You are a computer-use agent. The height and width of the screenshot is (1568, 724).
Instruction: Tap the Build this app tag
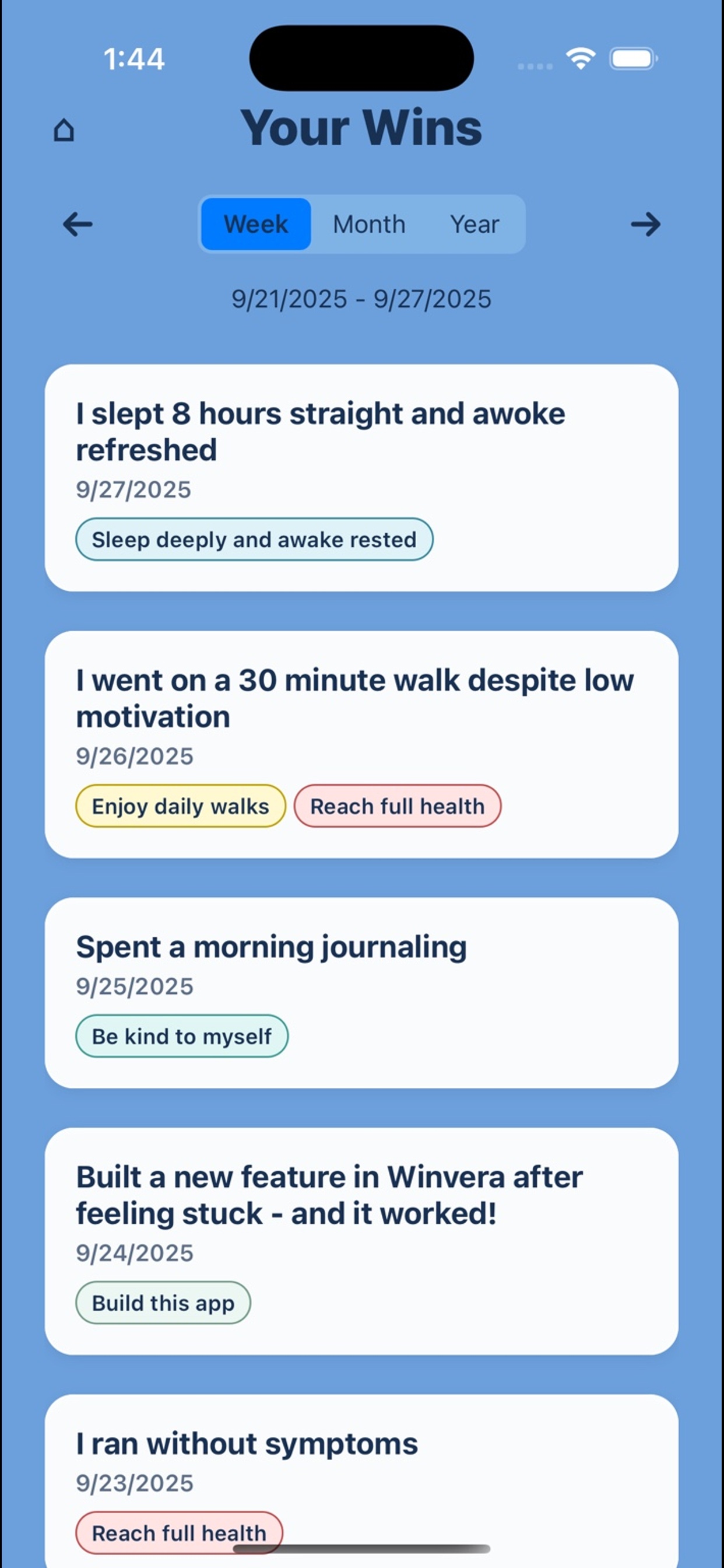point(163,1303)
